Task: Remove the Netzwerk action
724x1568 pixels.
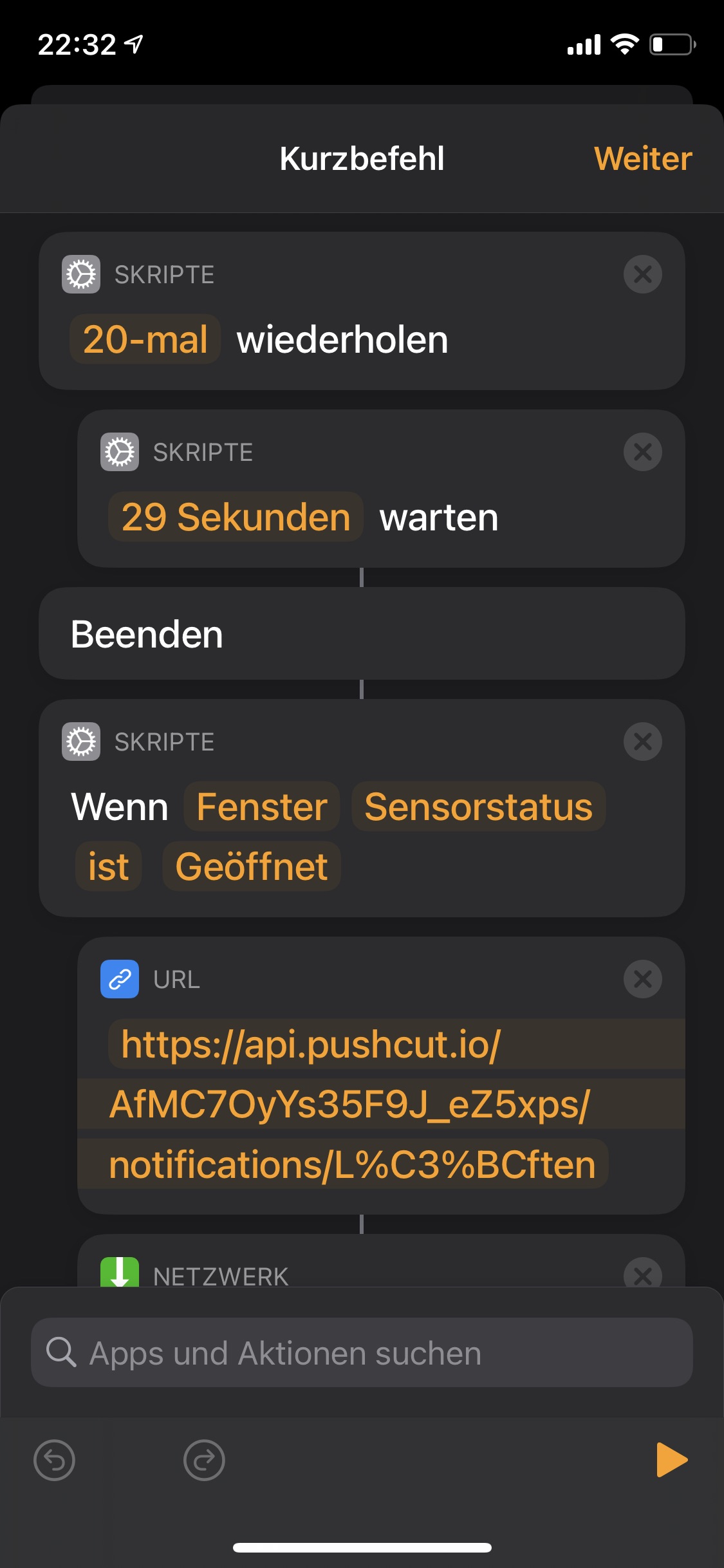Action: click(642, 1274)
